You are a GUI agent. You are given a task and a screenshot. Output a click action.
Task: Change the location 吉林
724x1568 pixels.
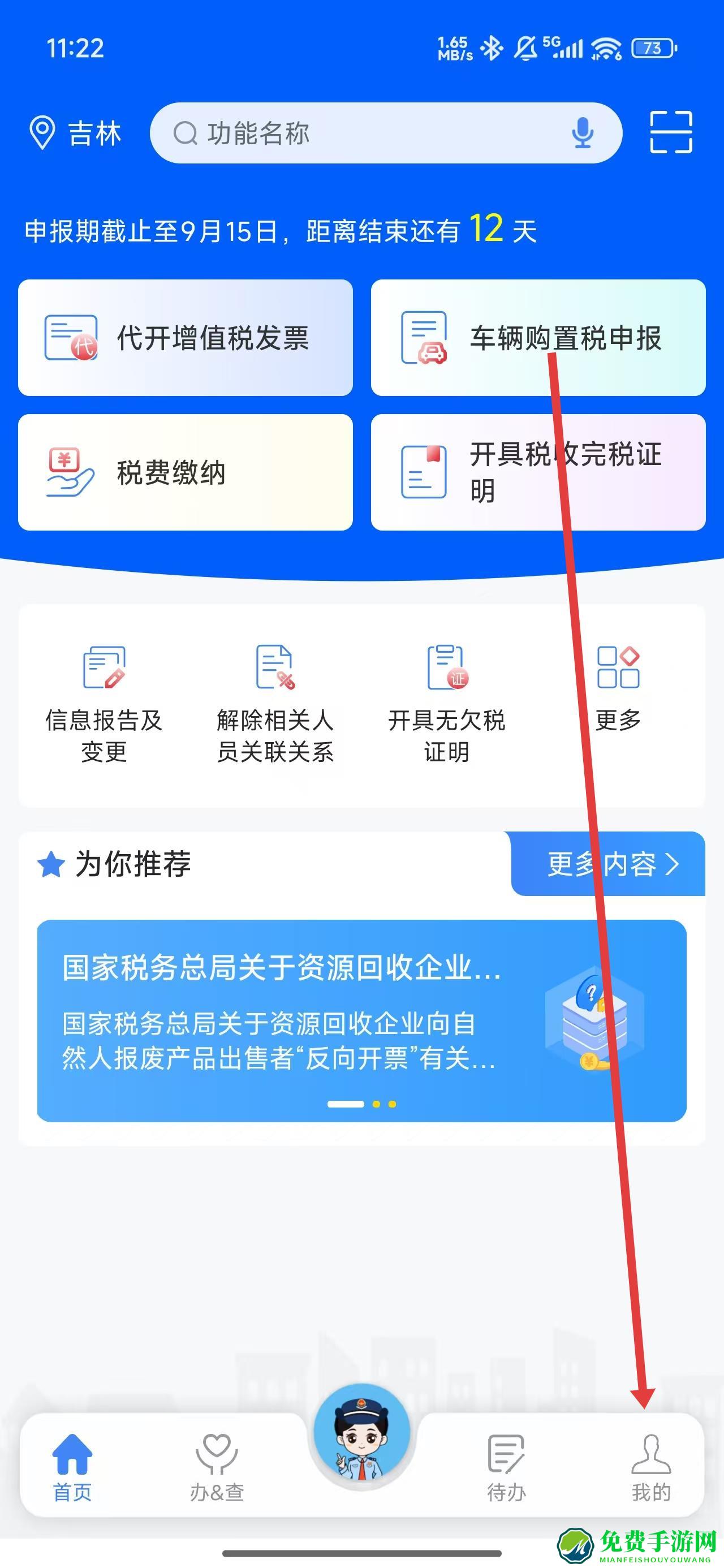(75, 133)
